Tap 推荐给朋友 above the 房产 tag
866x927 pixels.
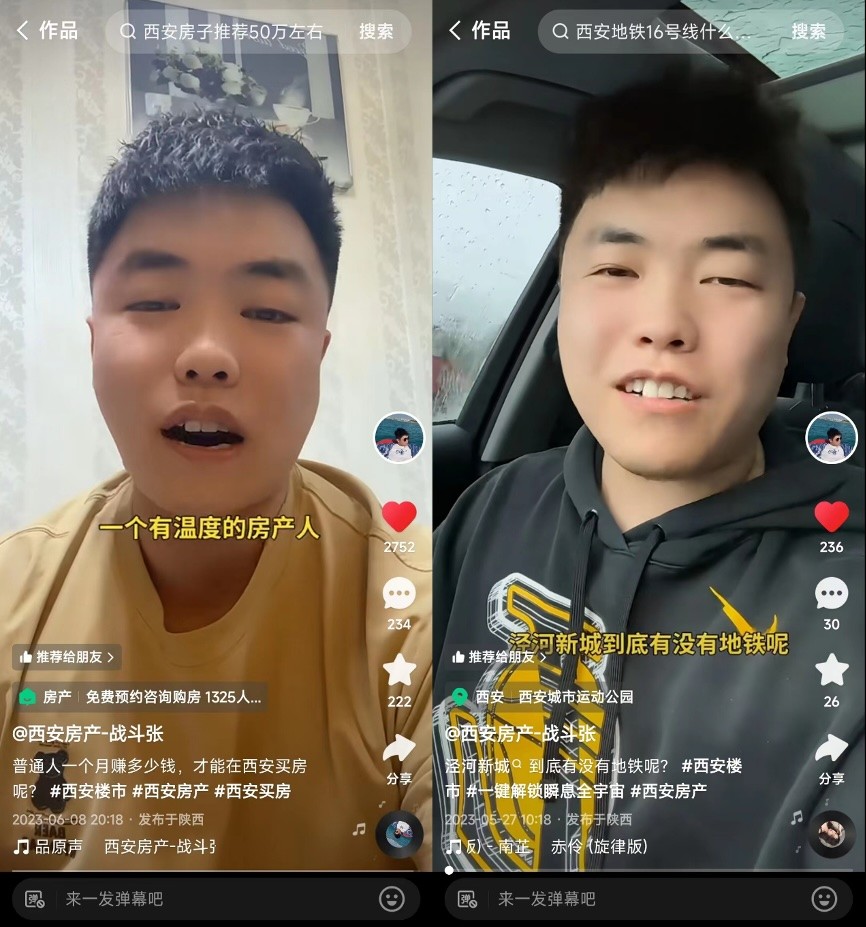click(x=67, y=657)
